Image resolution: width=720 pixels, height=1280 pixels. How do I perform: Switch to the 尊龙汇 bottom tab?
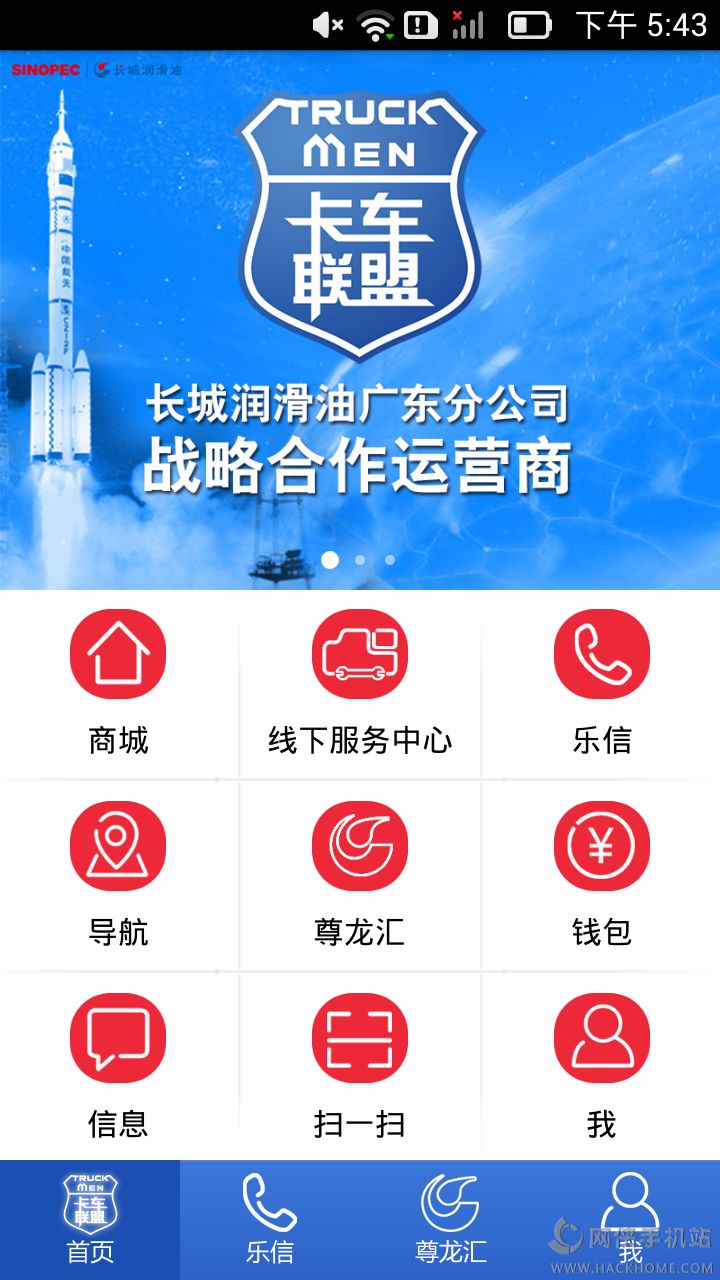click(450, 1220)
